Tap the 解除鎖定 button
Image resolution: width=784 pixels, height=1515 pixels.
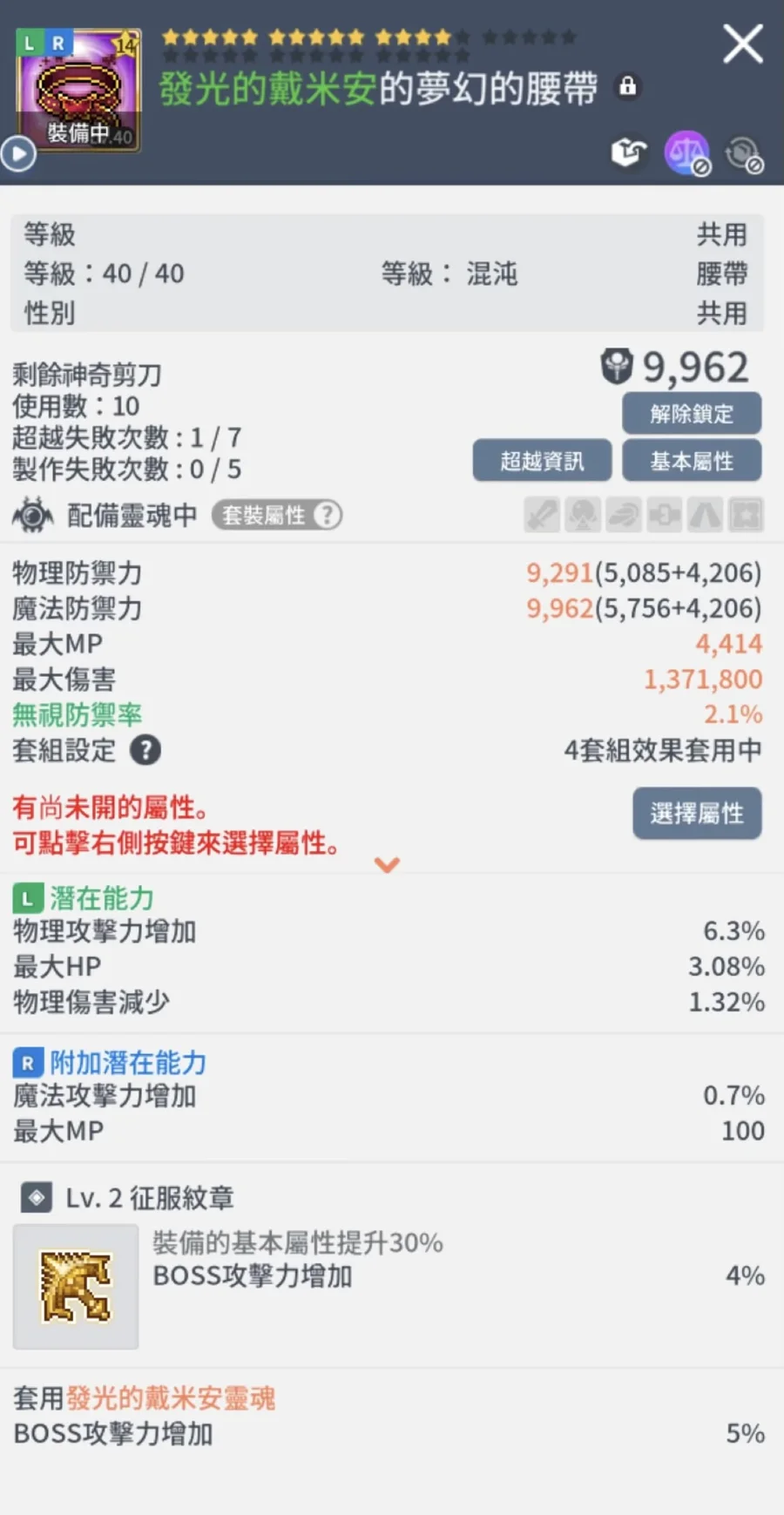(x=692, y=413)
